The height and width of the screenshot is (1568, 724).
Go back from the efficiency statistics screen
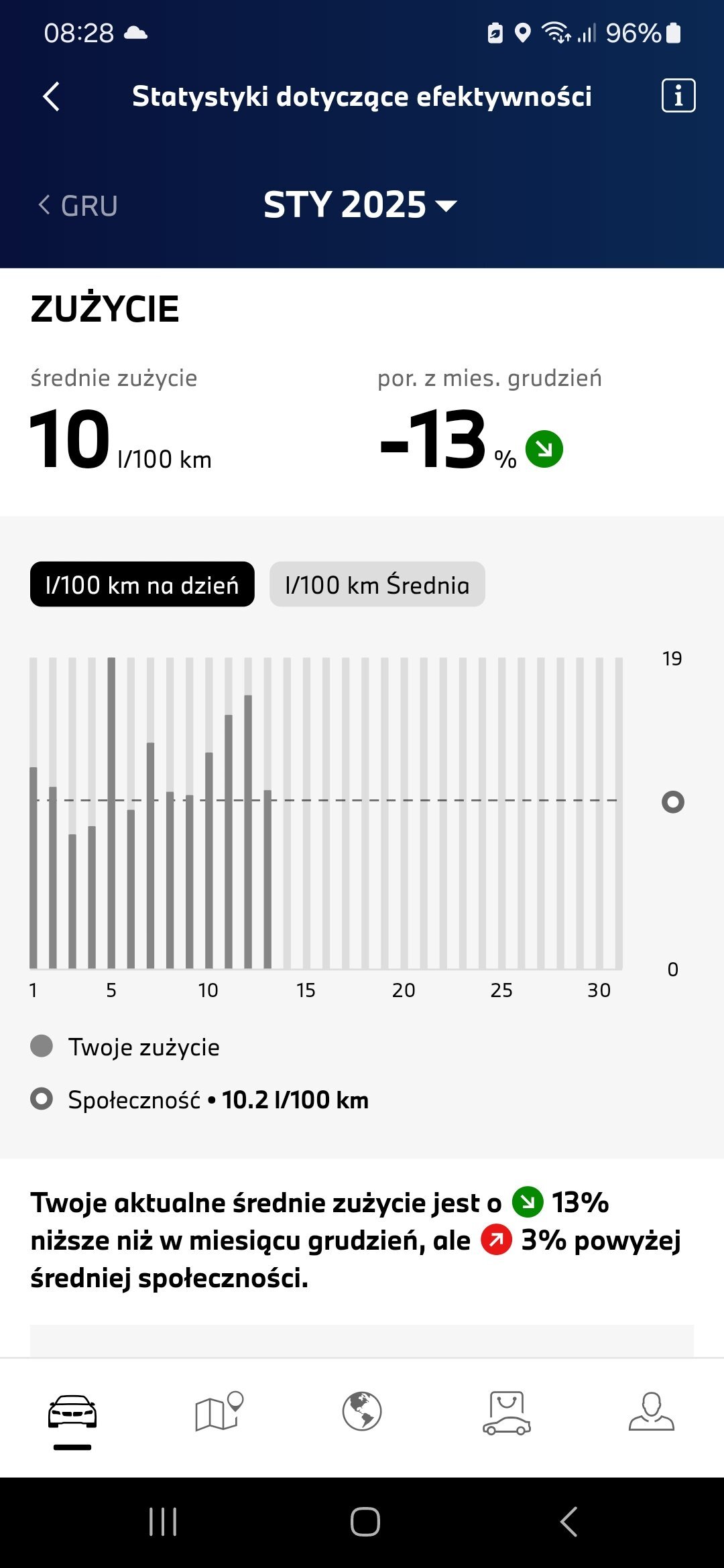point(52,96)
